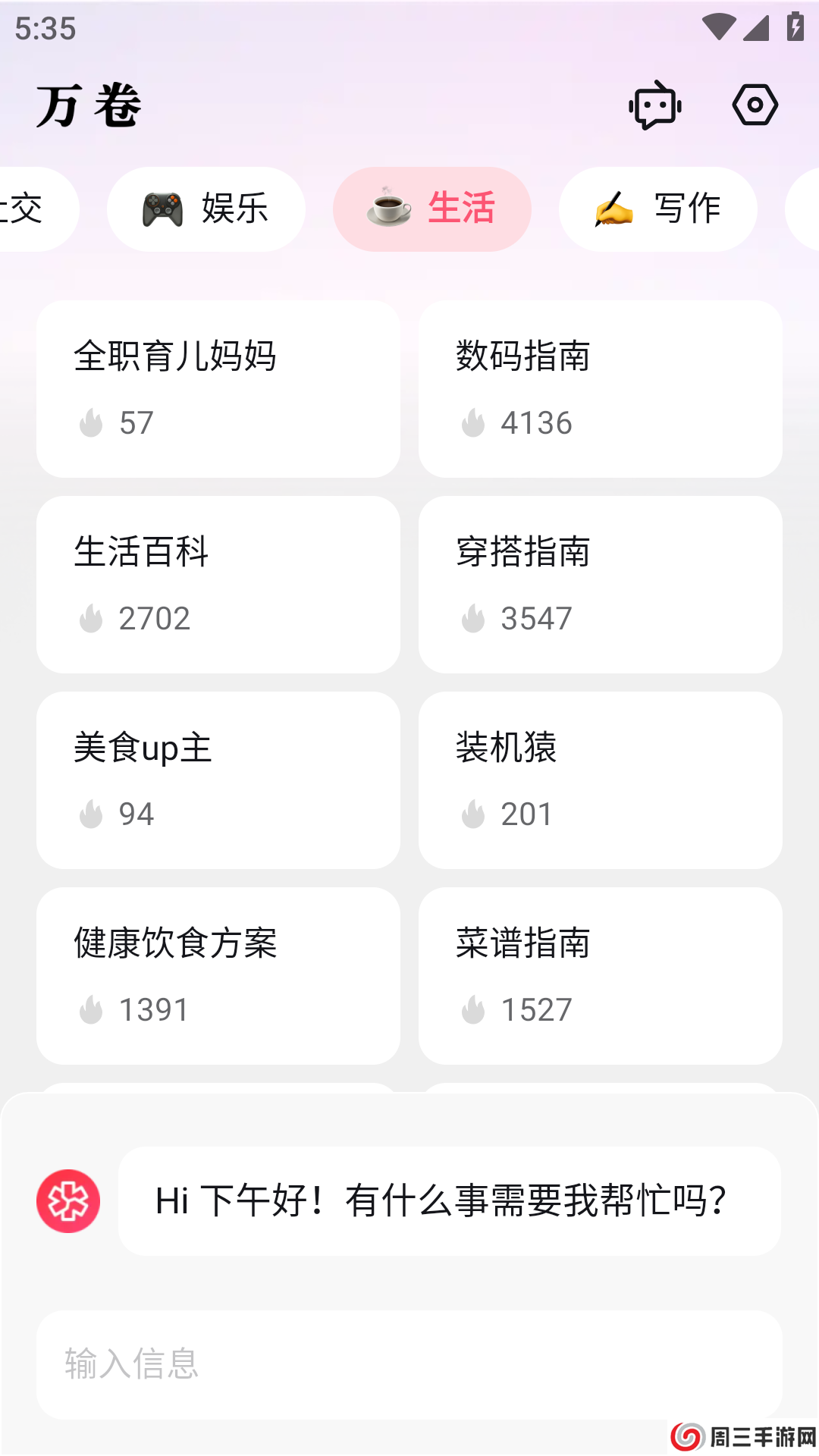The width and height of the screenshot is (819, 1456).
Task: Switch to the 写作 category tab
Action: (657, 209)
